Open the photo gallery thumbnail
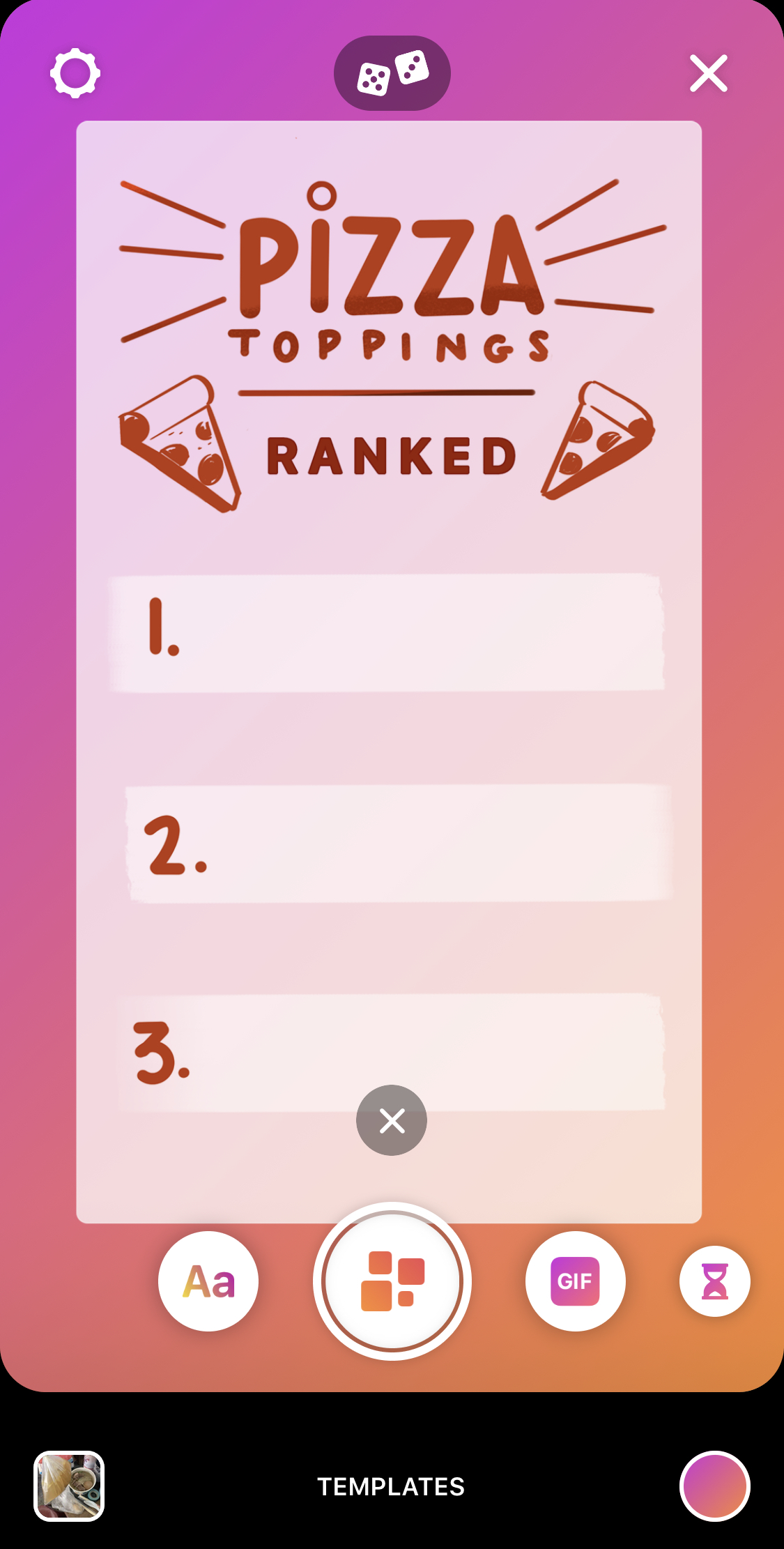784x1549 pixels. coord(69,1486)
